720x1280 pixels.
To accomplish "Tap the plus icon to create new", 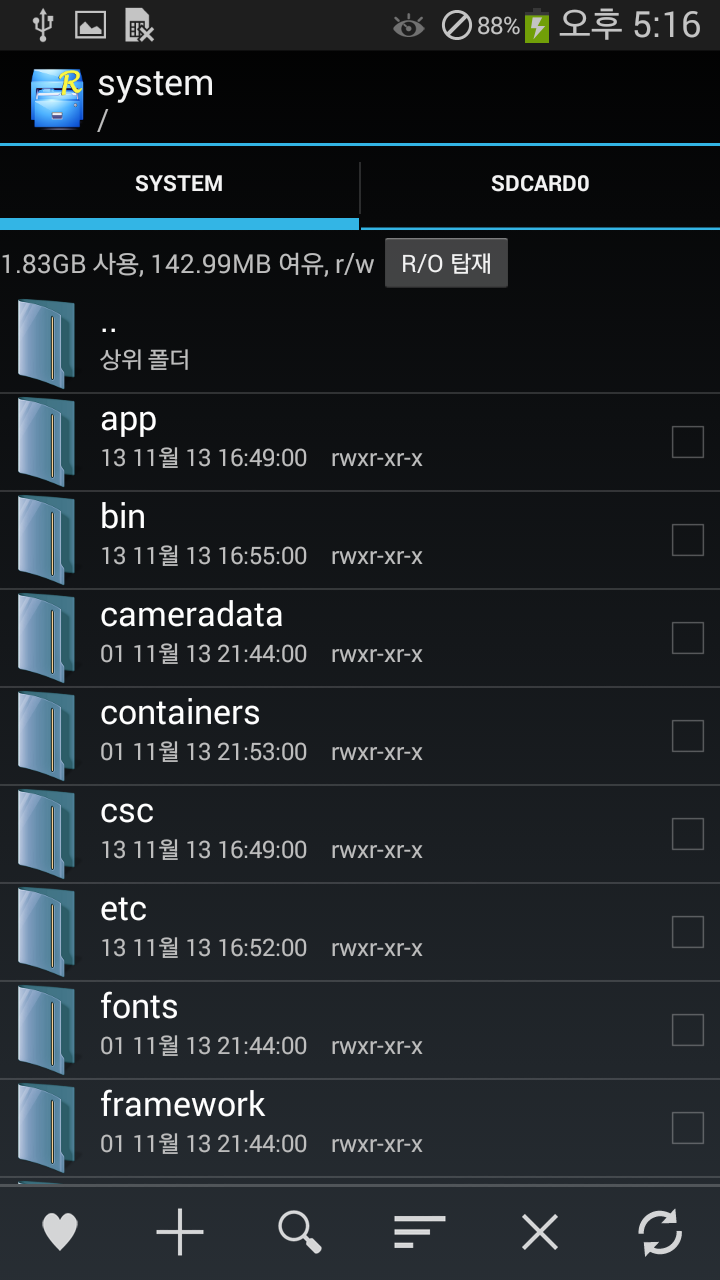I will pos(180,1232).
